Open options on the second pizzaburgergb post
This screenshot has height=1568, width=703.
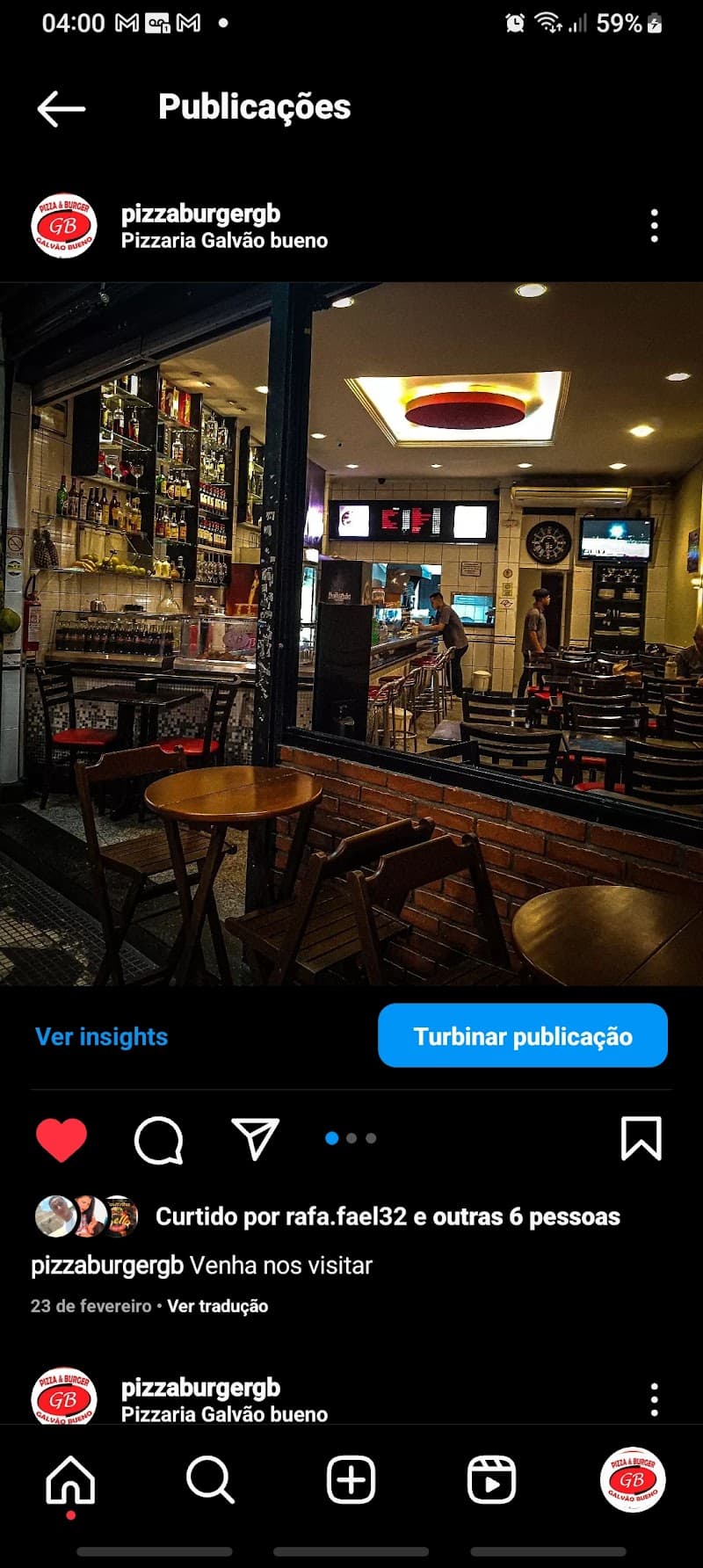[x=654, y=1399]
